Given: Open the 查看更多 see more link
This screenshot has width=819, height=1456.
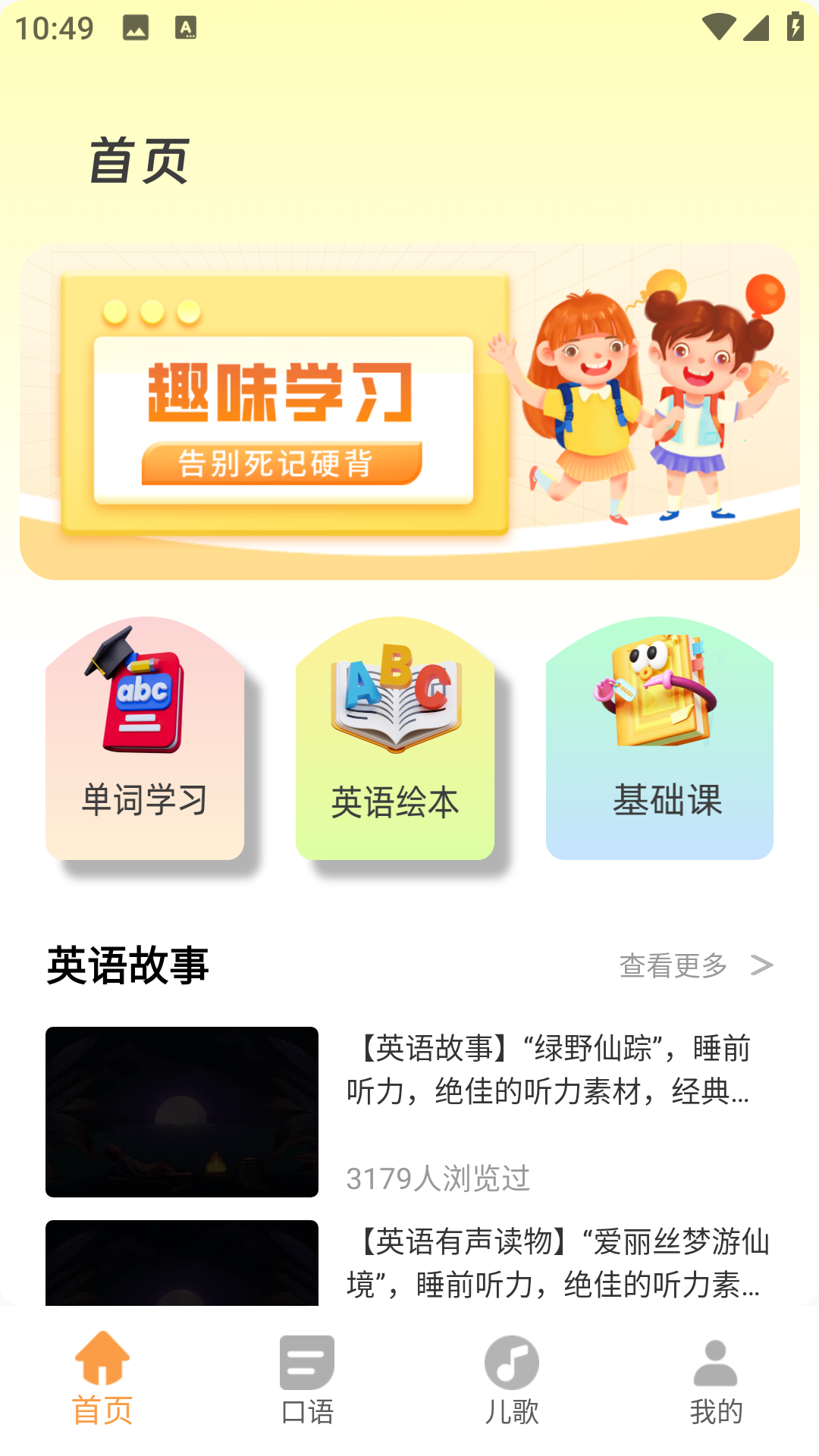Looking at the screenshot, I should (x=672, y=965).
